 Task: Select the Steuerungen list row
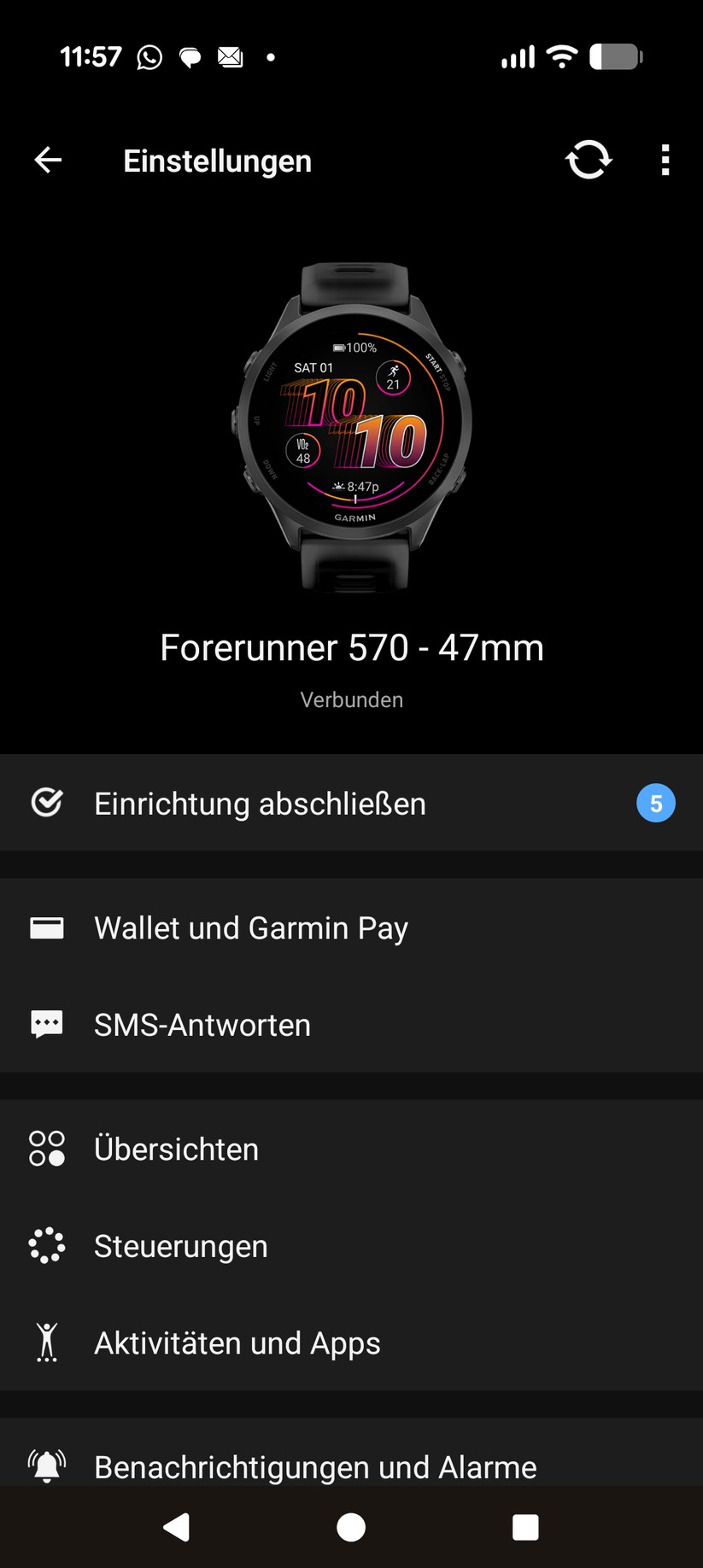tap(180, 1246)
